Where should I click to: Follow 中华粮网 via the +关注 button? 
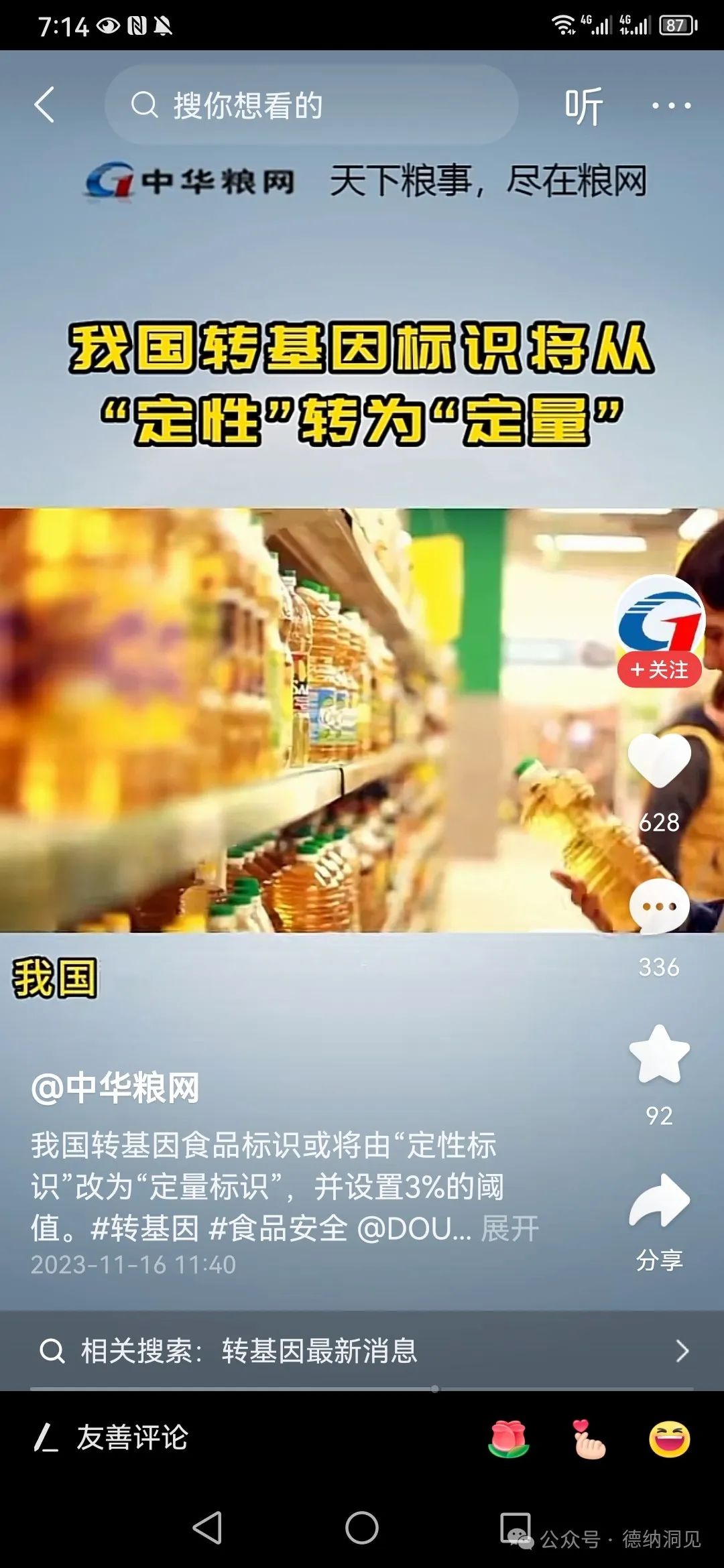(659, 669)
